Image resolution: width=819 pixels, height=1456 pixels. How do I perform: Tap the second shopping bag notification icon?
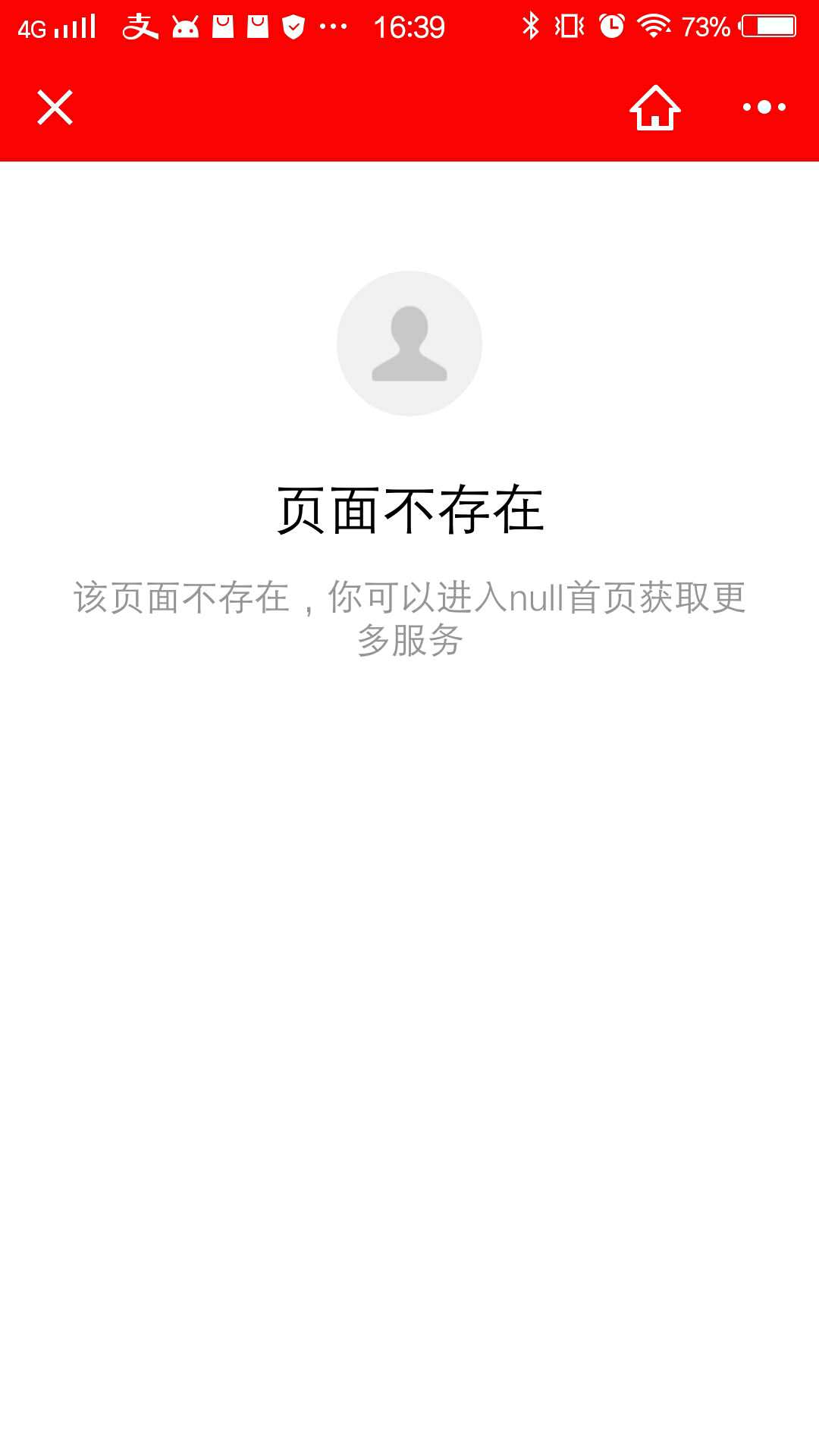click(x=256, y=27)
